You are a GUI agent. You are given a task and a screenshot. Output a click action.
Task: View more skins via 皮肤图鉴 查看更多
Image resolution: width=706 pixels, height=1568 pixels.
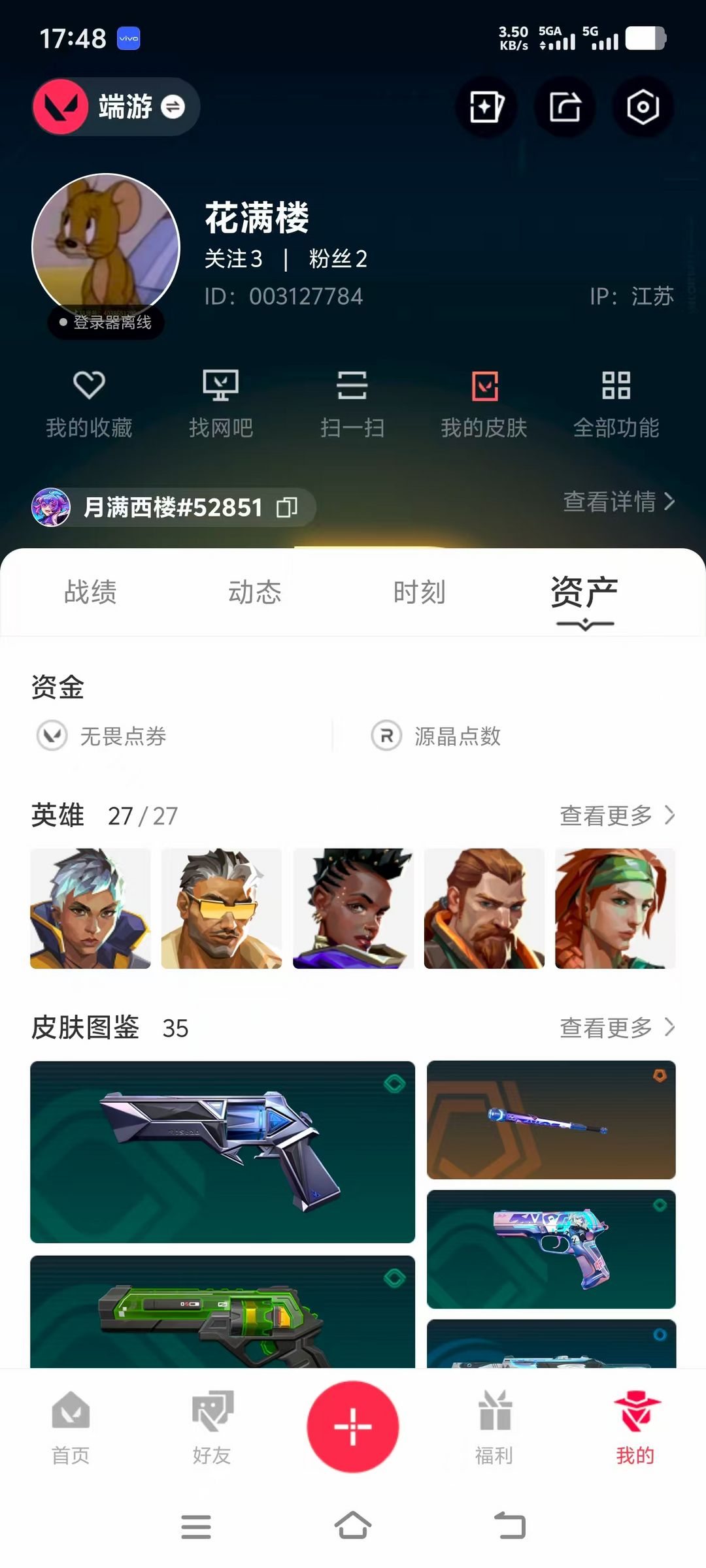(x=617, y=1028)
